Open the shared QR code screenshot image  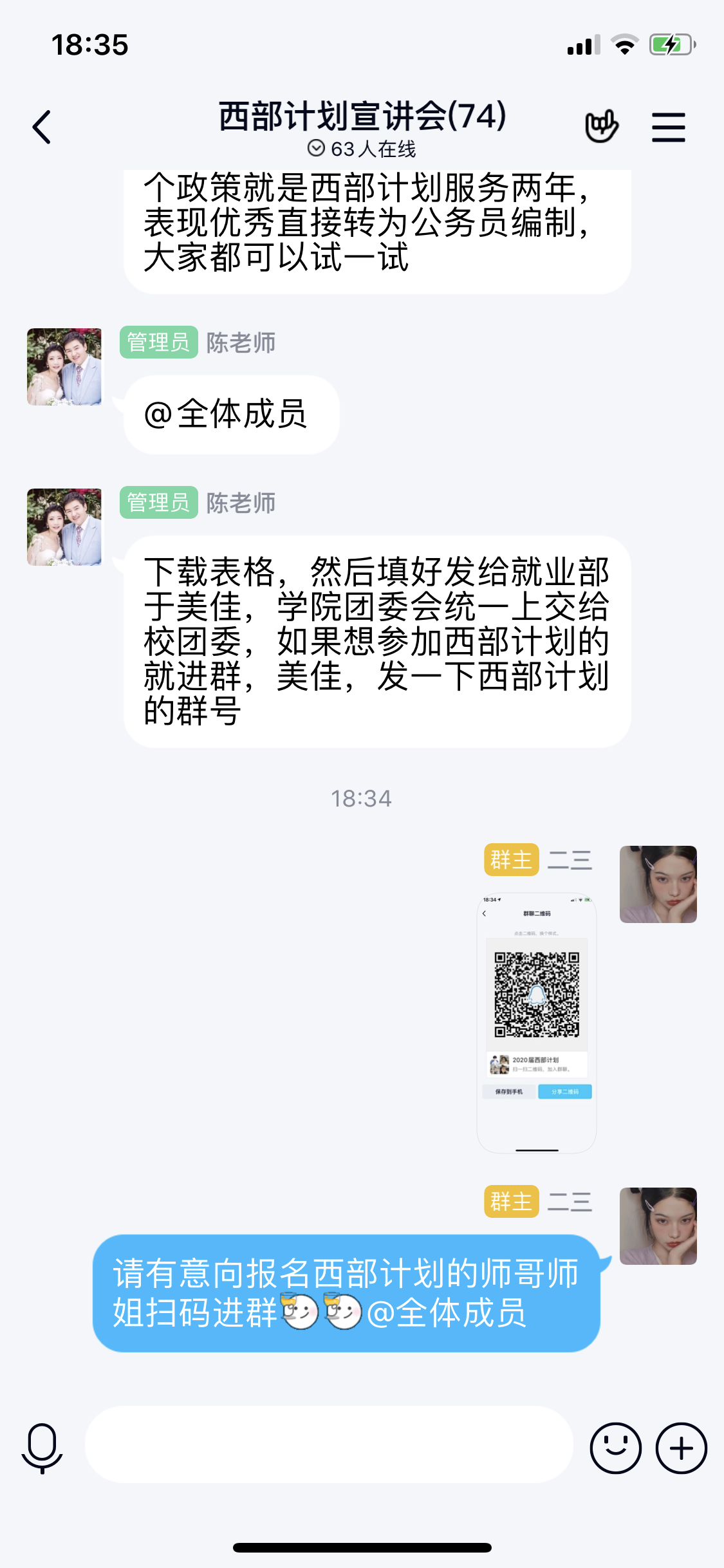tap(537, 1023)
